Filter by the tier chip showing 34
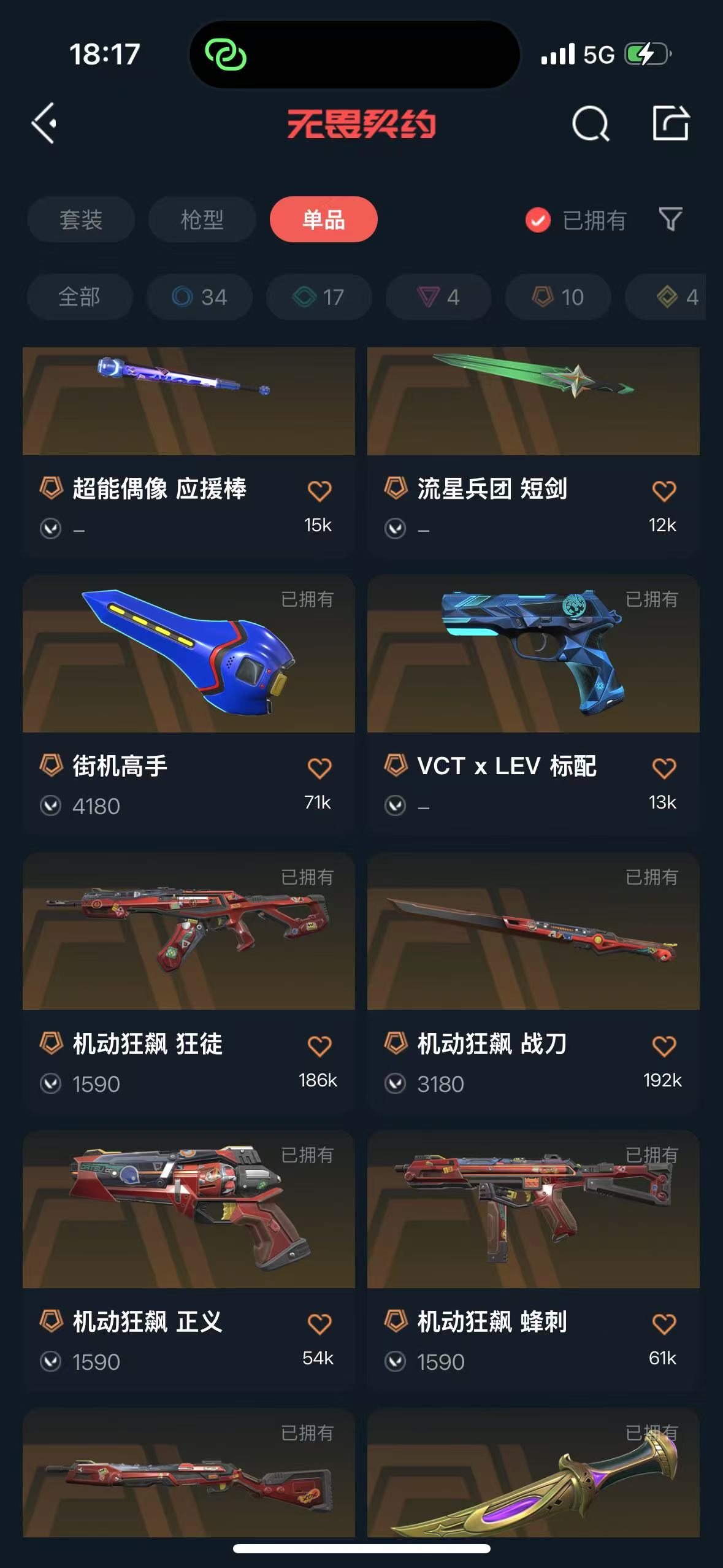The image size is (723, 1568). click(199, 297)
